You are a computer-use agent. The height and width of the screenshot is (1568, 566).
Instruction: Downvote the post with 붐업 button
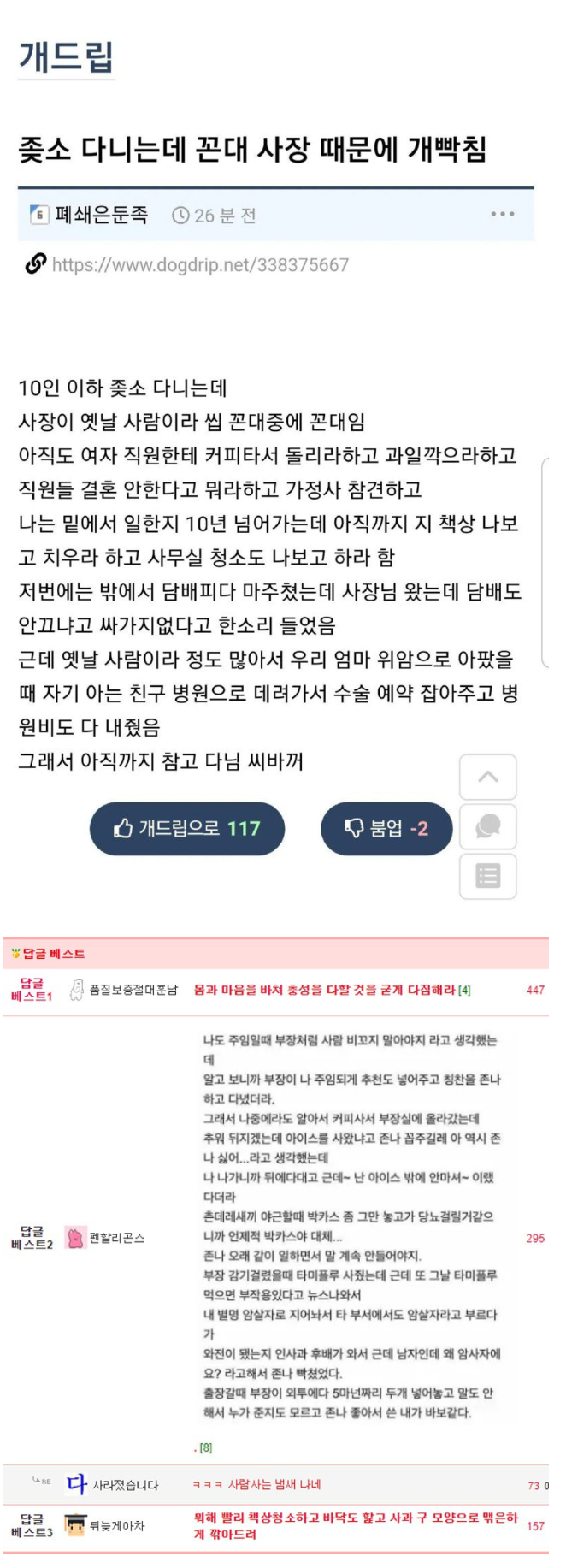(386, 828)
